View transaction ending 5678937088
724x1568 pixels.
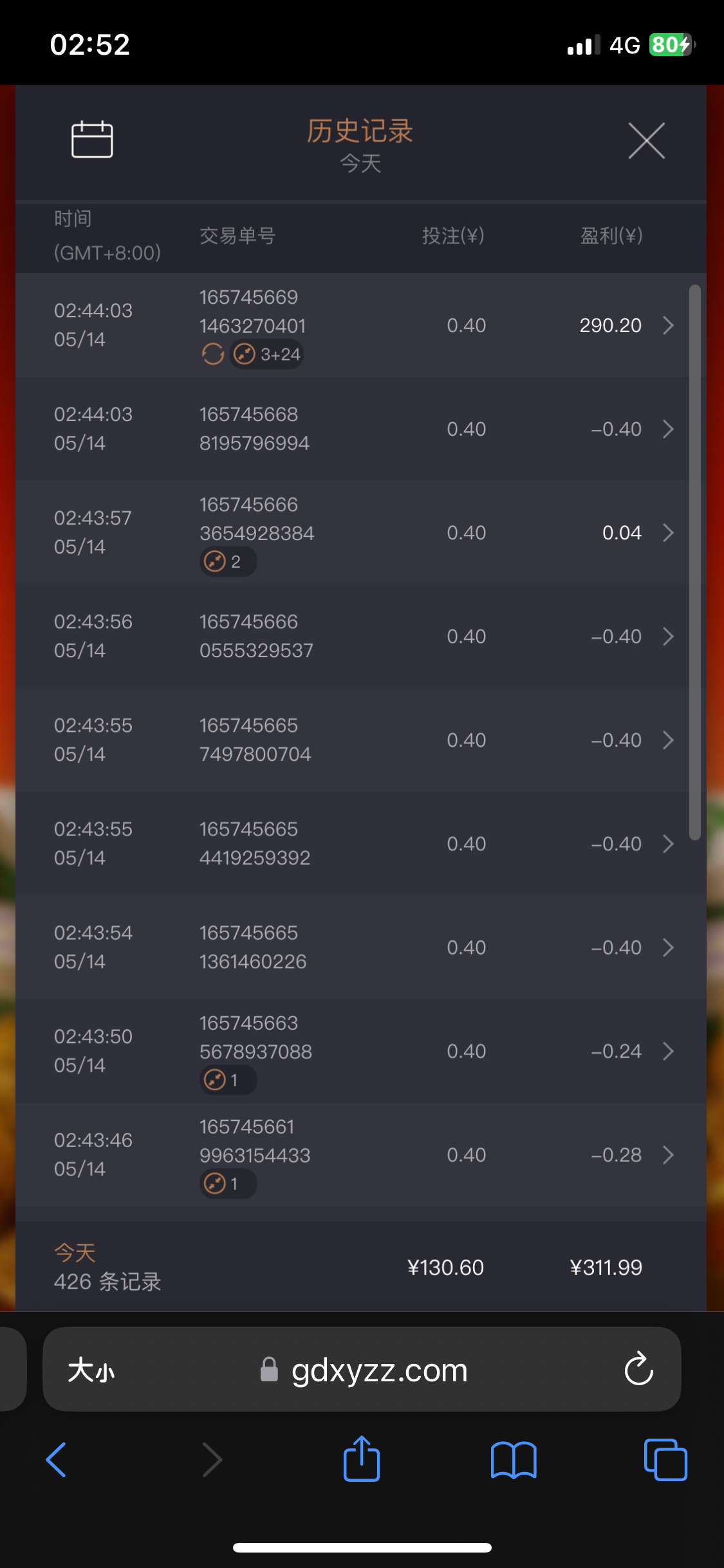click(x=668, y=1051)
